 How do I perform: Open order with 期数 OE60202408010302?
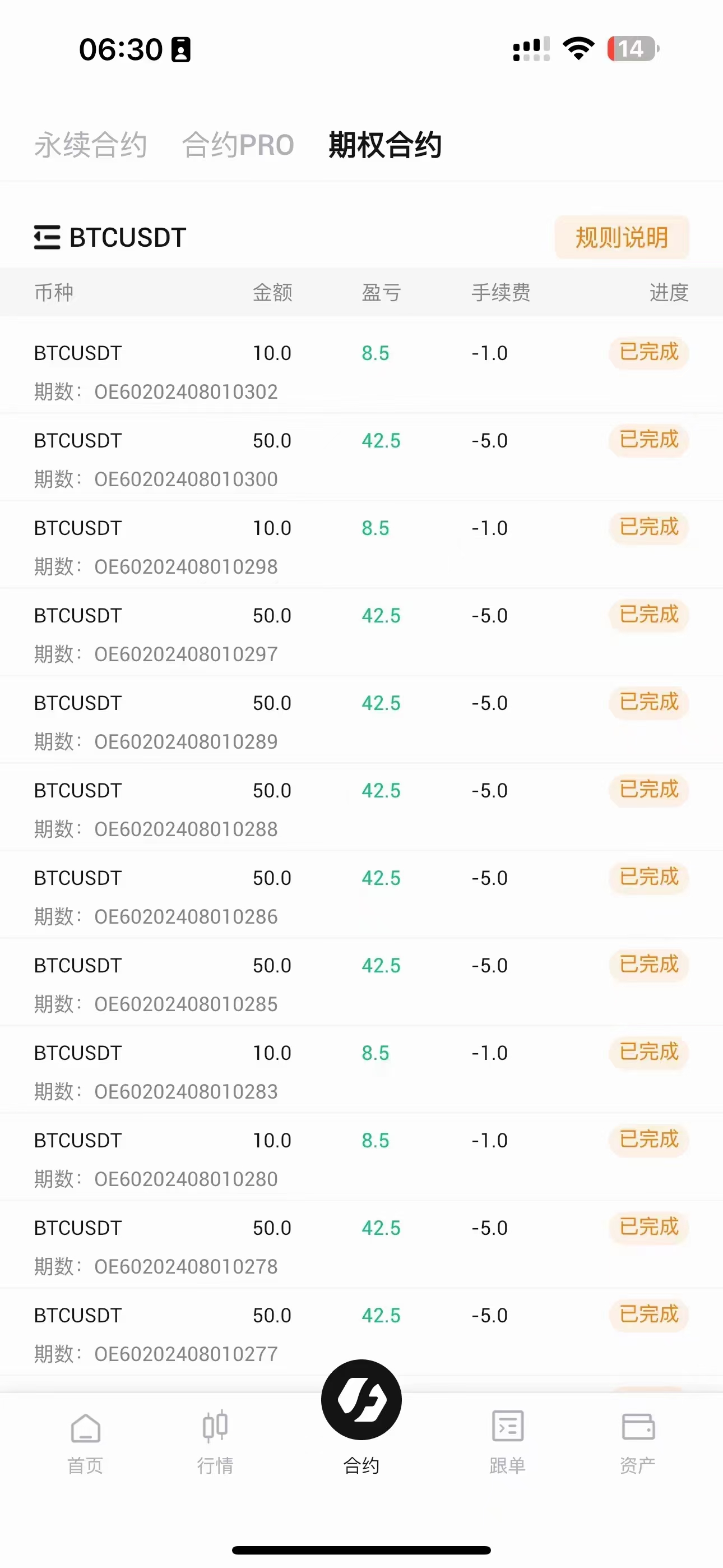tap(361, 371)
